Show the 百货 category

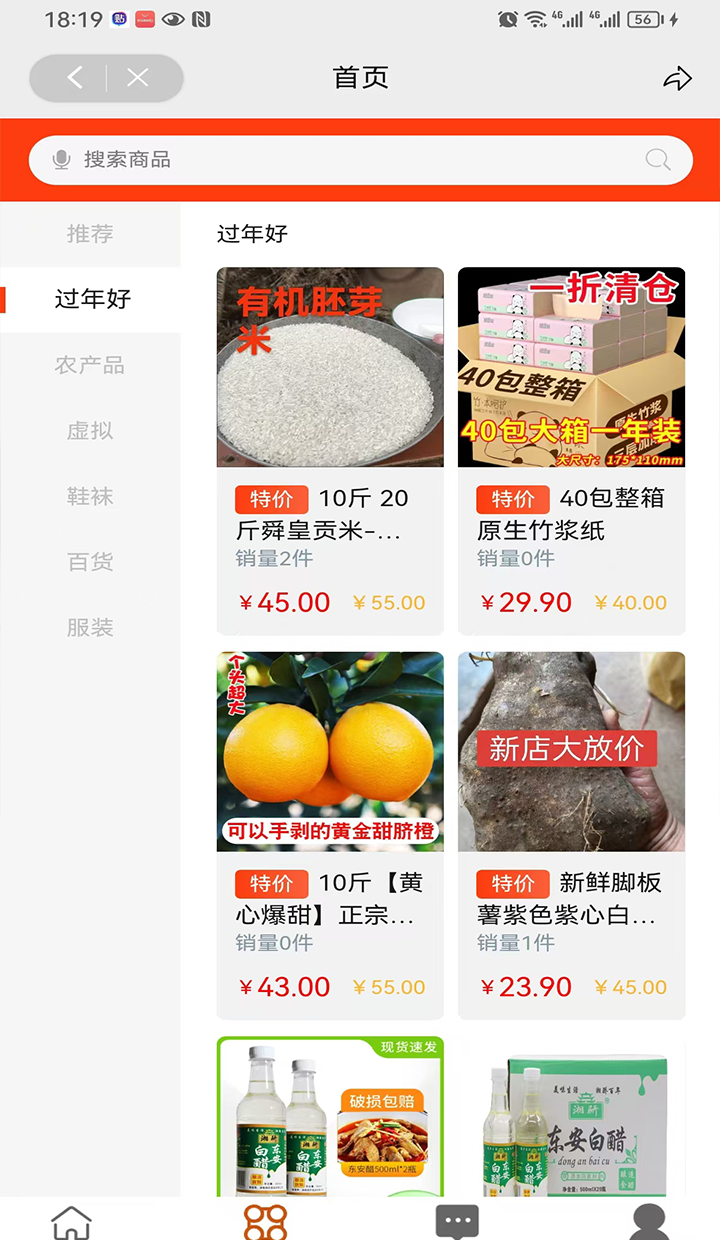click(90, 562)
